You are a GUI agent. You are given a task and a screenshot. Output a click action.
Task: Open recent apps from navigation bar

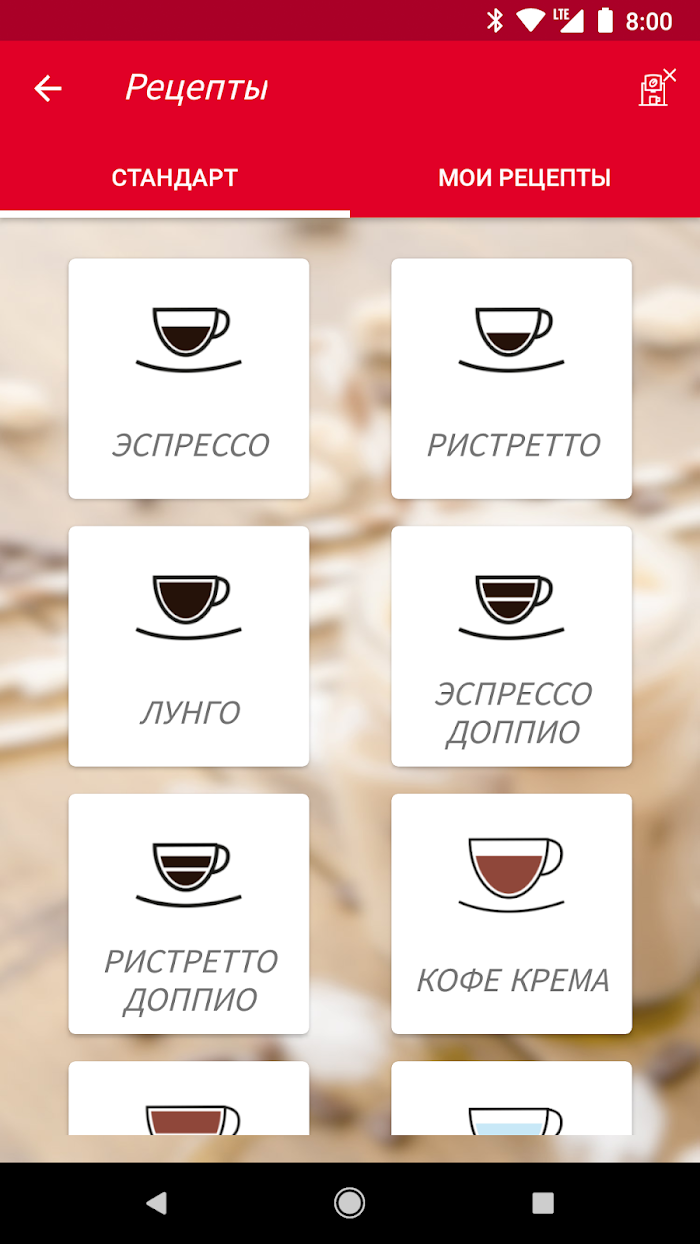[543, 1203]
